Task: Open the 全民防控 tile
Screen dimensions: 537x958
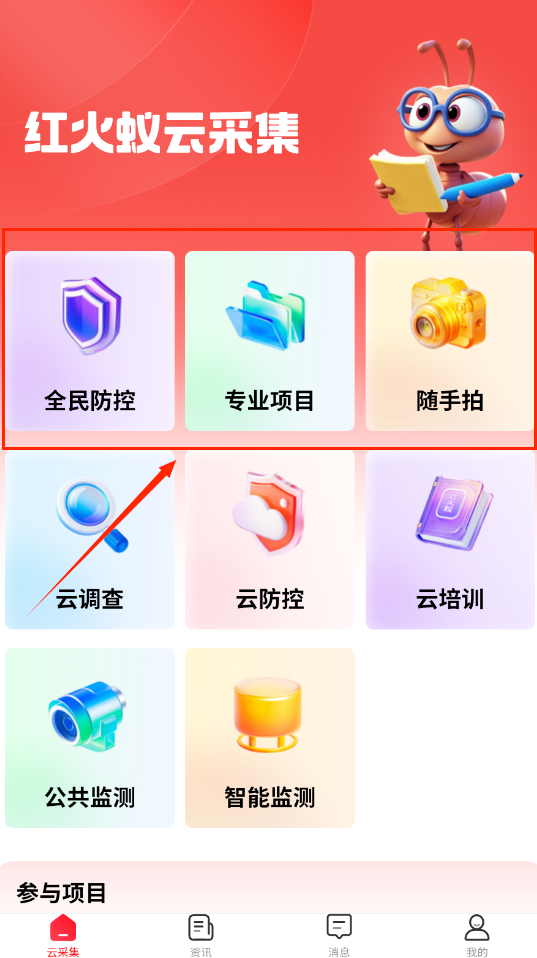Action: [x=90, y=341]
